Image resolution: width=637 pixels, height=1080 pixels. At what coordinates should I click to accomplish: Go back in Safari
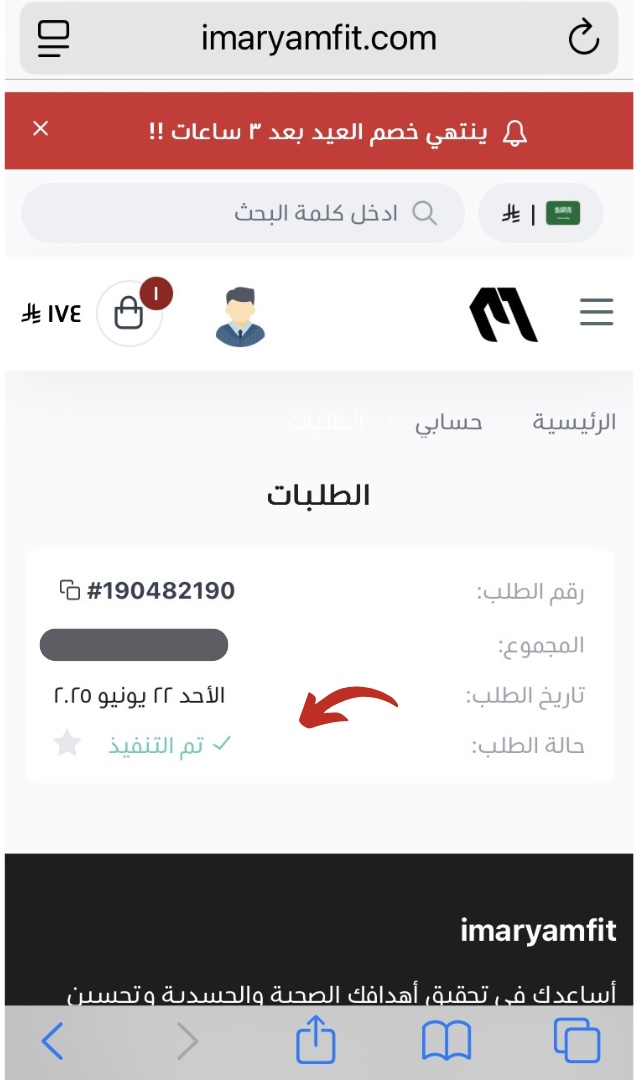tap(52, 1042)
